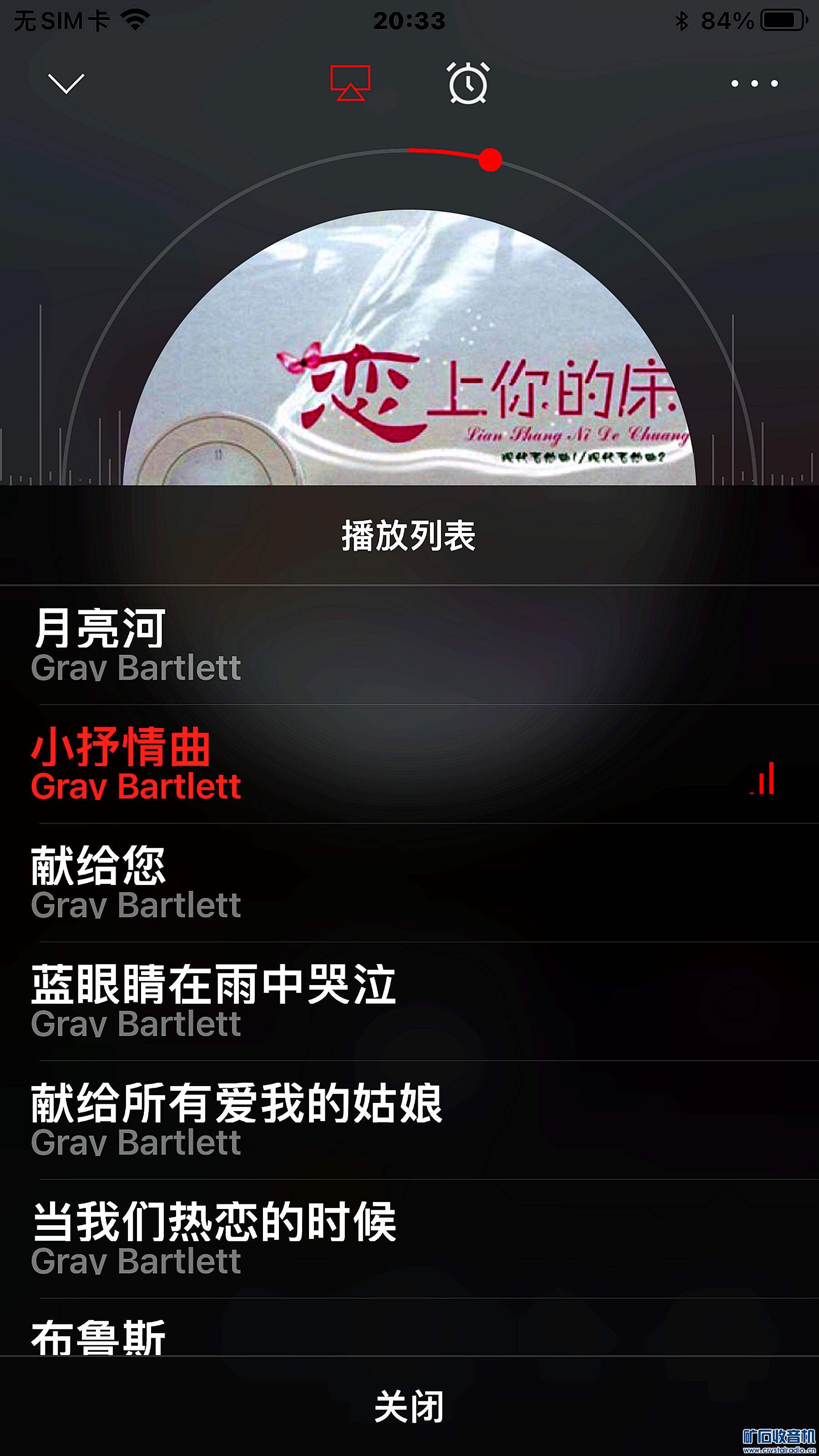
Task: Close the playlist with 关闭
Action: (409, 1407)
